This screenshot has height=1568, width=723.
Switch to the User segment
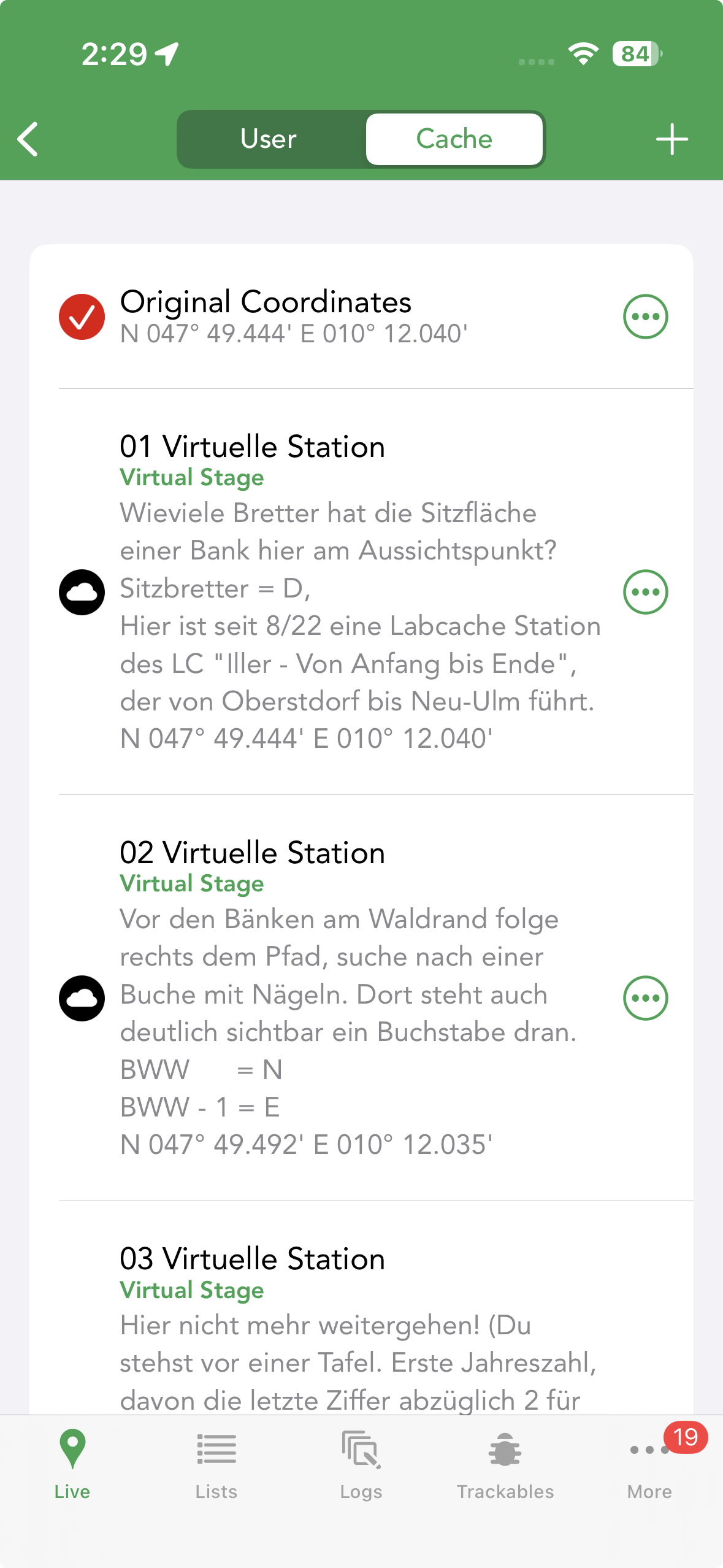(269, 139)
